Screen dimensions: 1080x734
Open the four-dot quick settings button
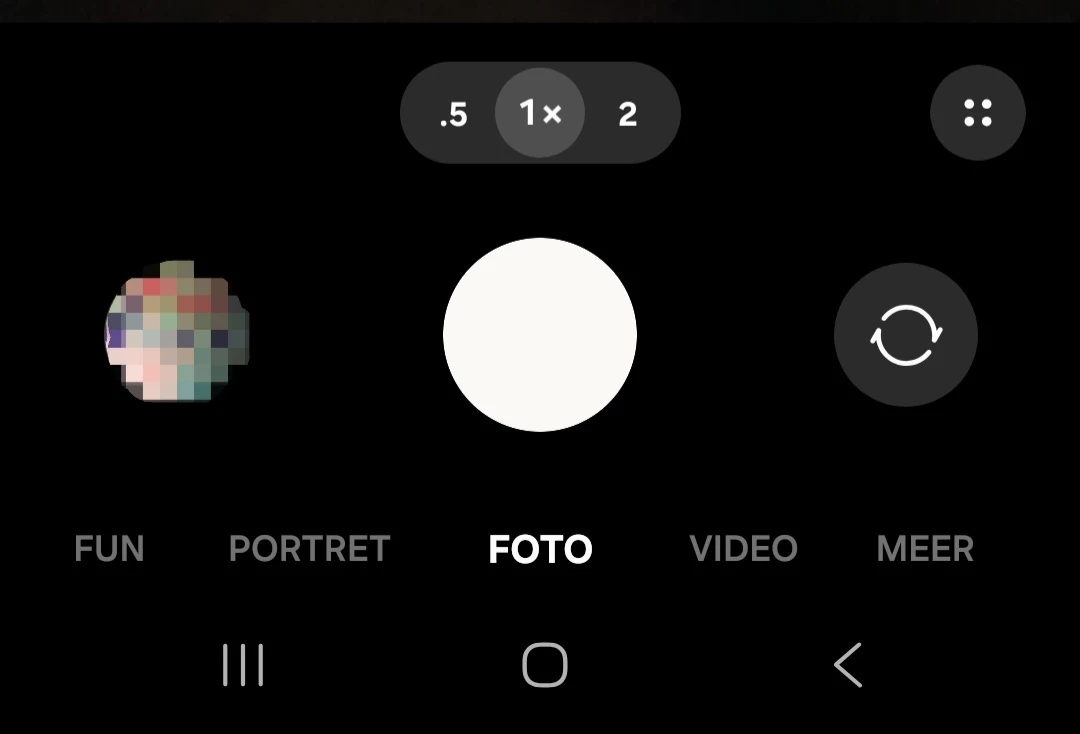(x=977, y=113)
